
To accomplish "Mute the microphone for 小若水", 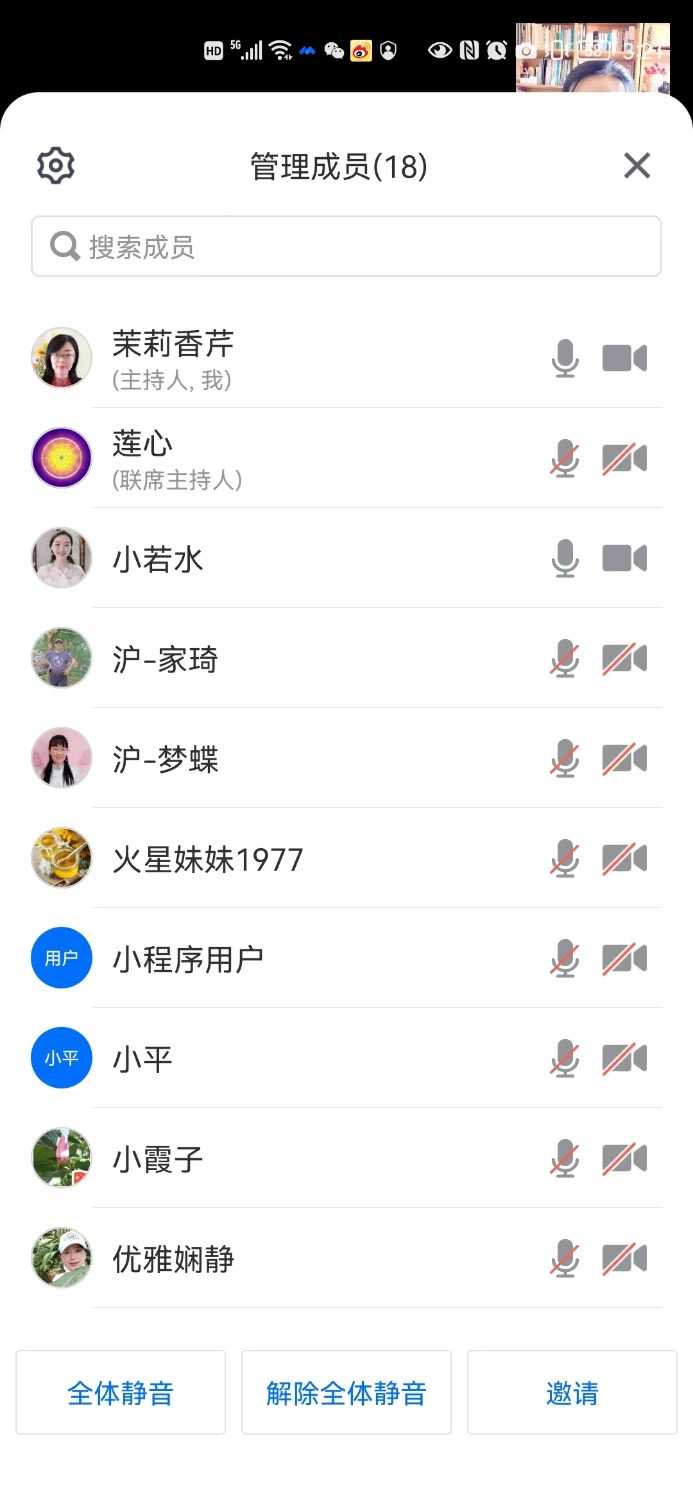I will tap(565, 558).
